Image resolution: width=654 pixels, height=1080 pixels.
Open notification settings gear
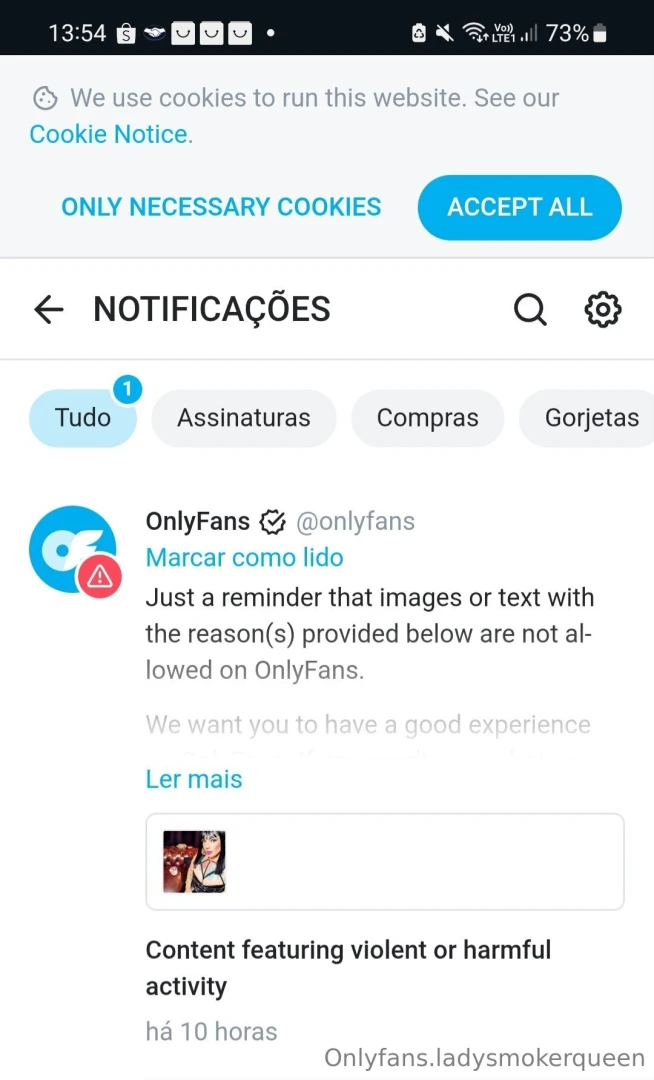602,310
